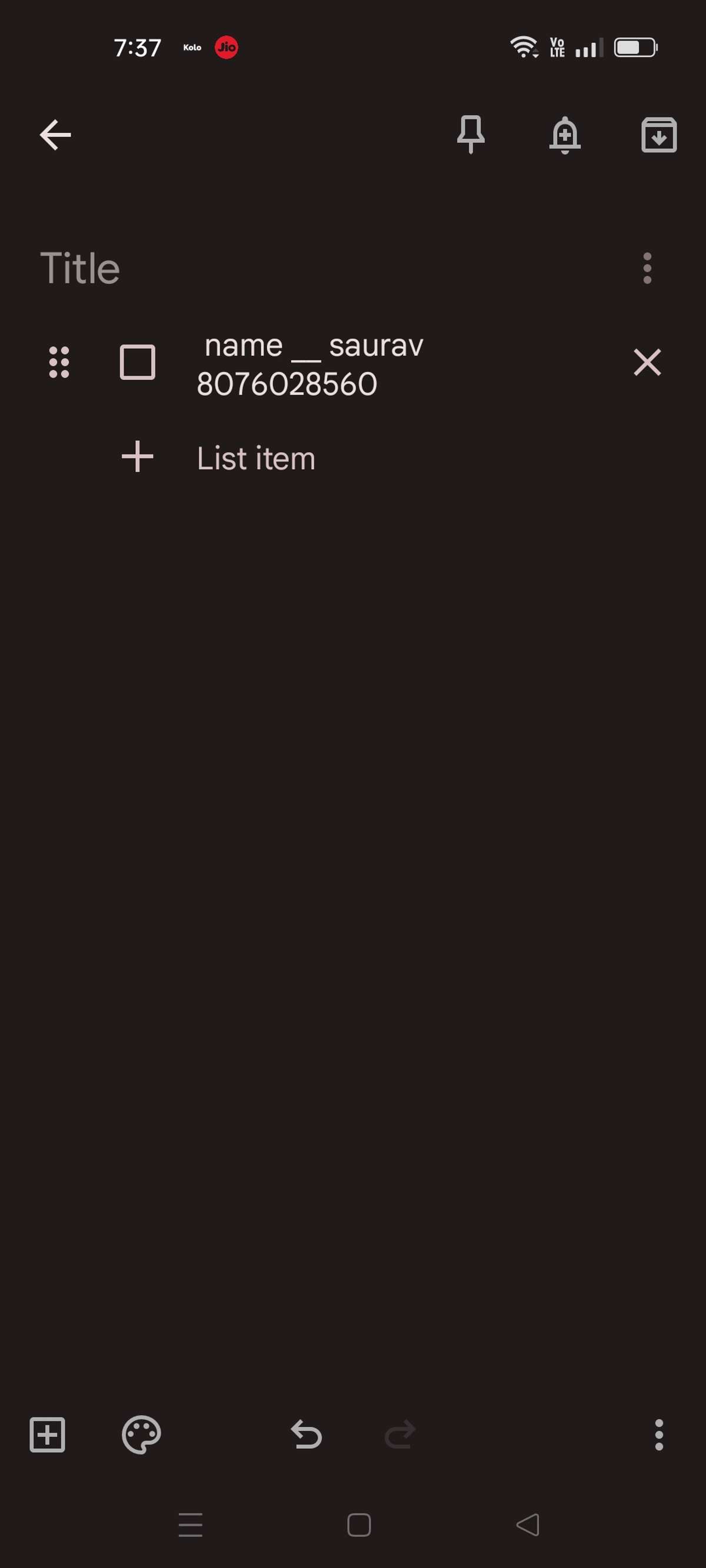
Task: Tap the Title field
Action: pyautogui.click(x=329, y=268)
